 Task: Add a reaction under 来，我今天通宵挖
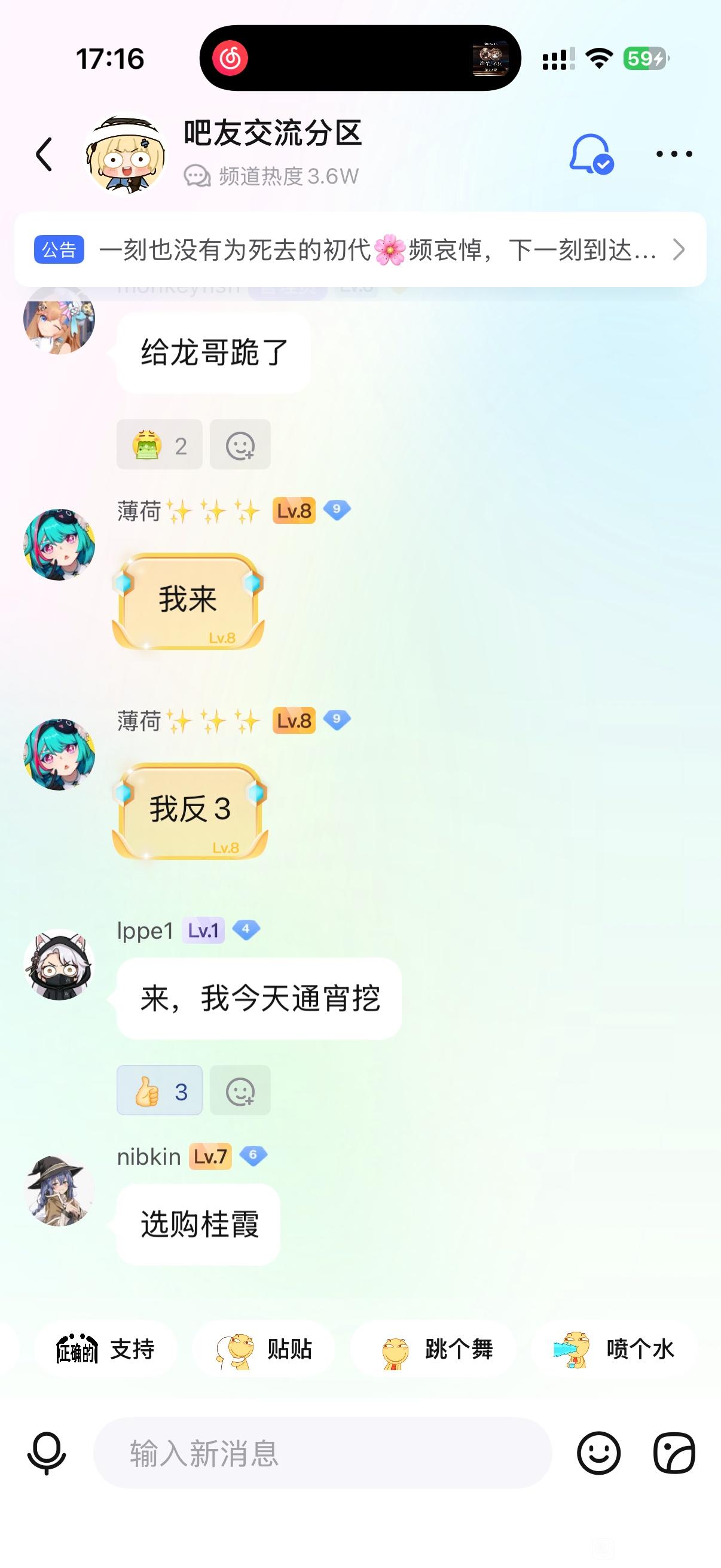tap(240, 1090)
